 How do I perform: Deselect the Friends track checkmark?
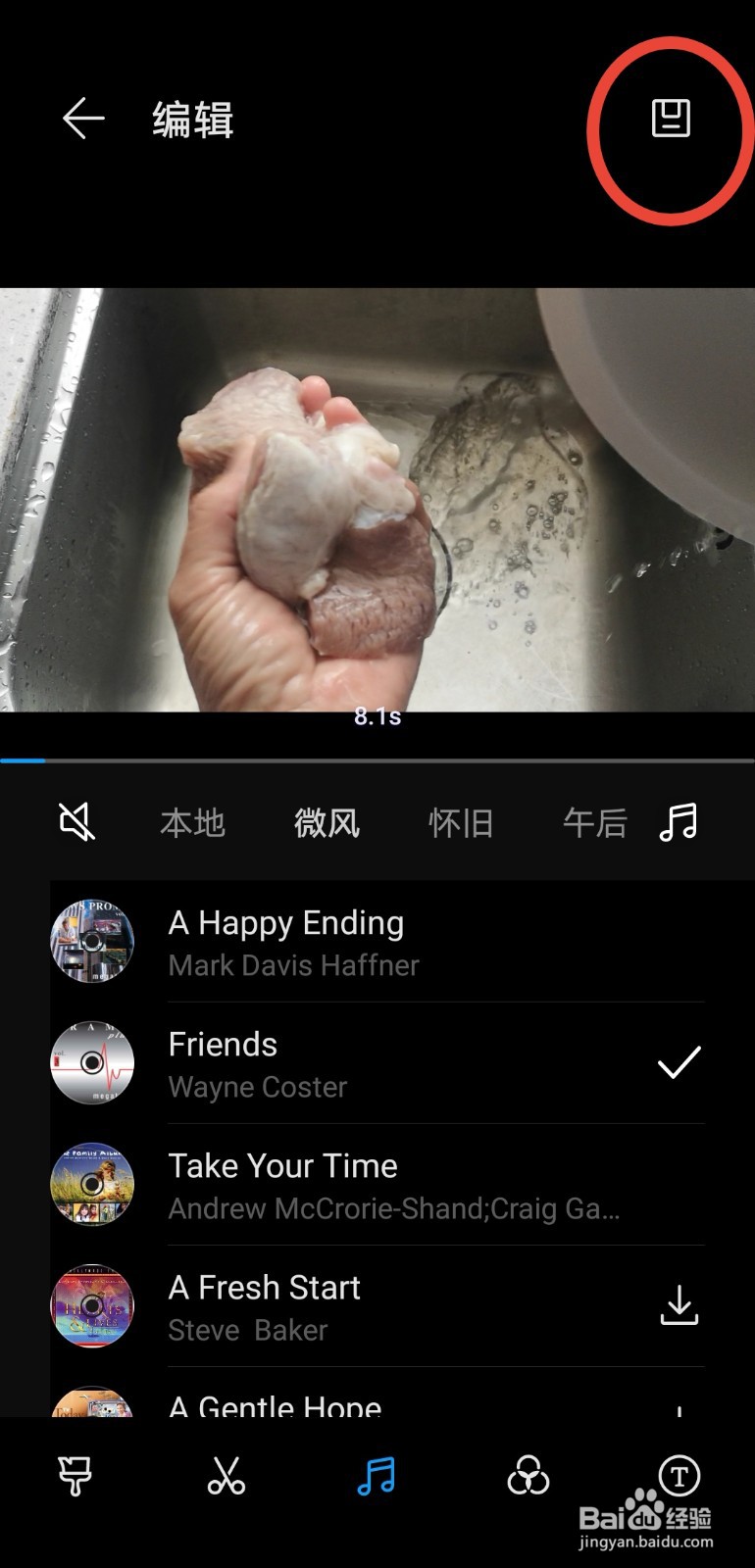[678, 1061]
